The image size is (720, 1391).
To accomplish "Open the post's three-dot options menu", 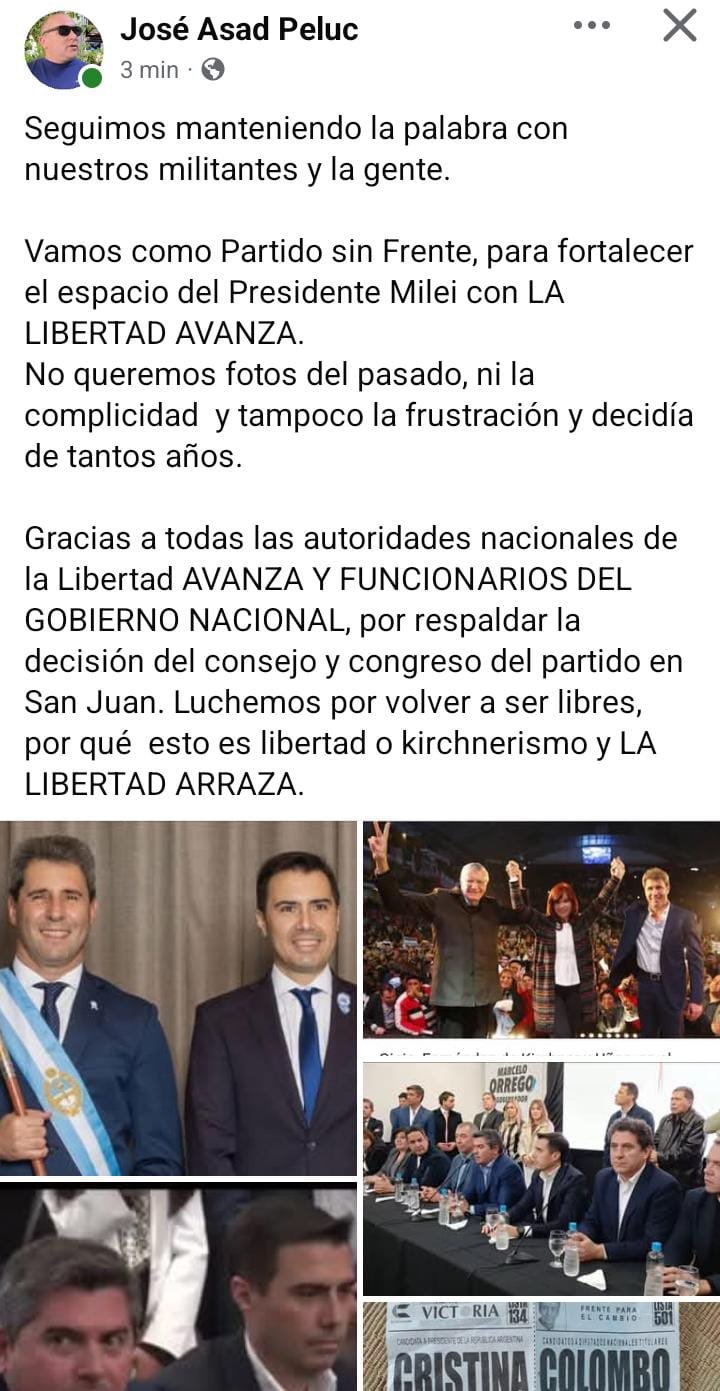I will [x=592, y=26].
